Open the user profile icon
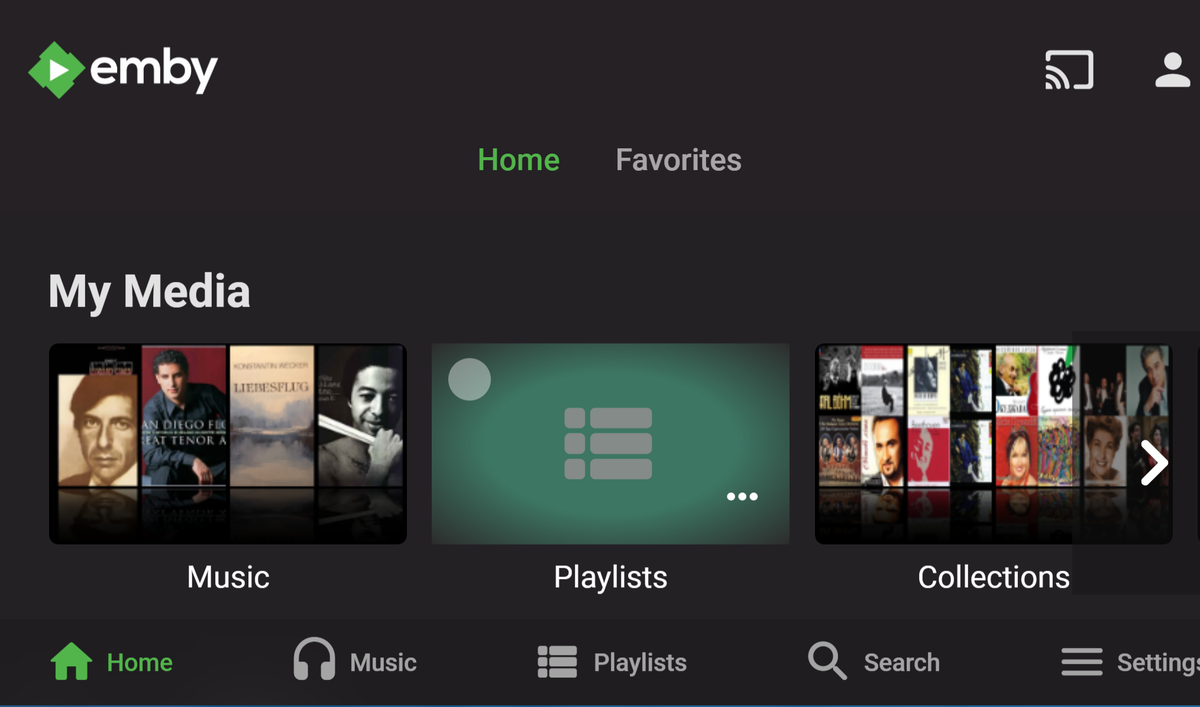The width and height of the screenshot is (1200, 707). pos(1172,70)
